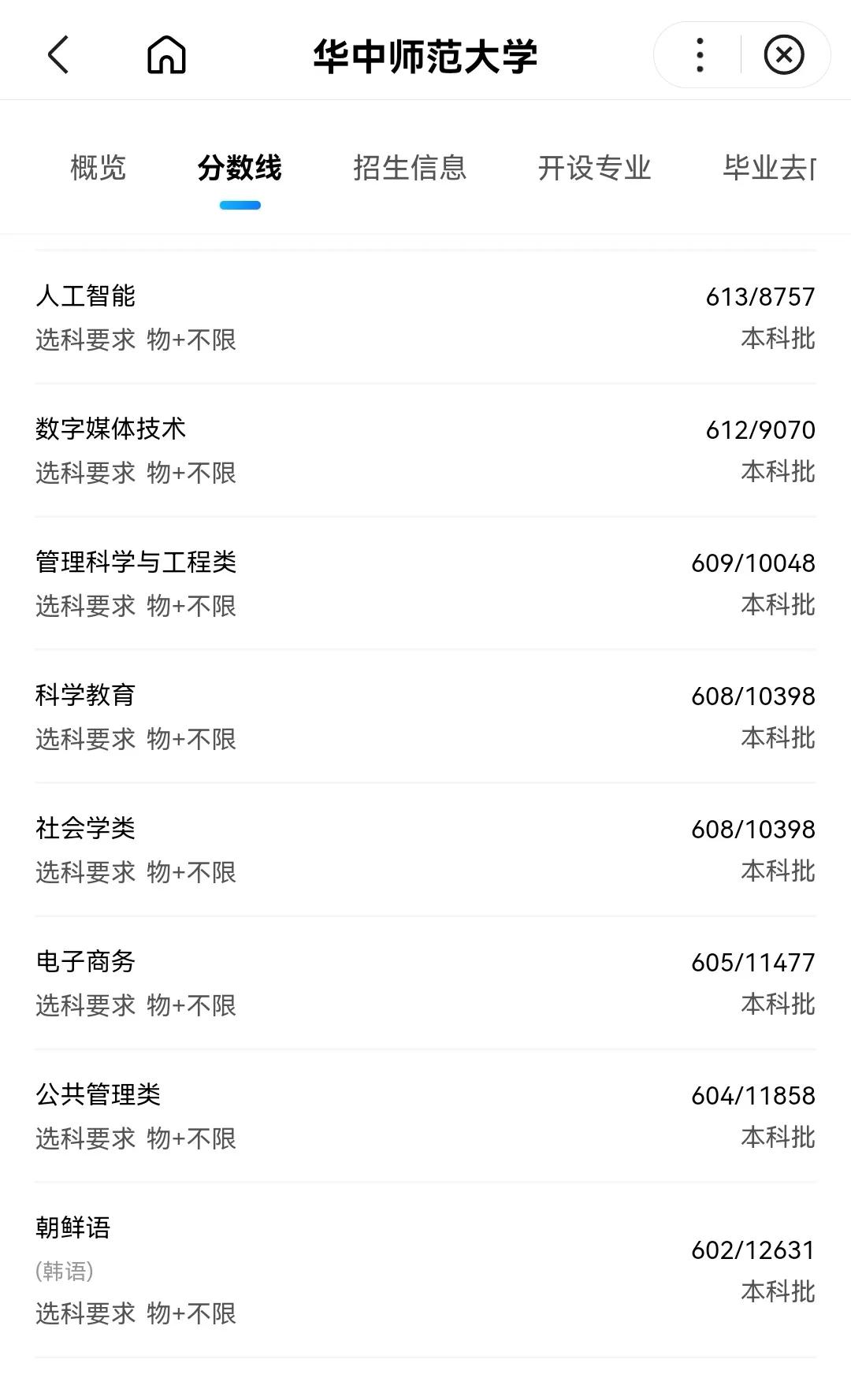Tap the score 613/8757 for 人工智能
851x1400 pixels.
[759, 295]
